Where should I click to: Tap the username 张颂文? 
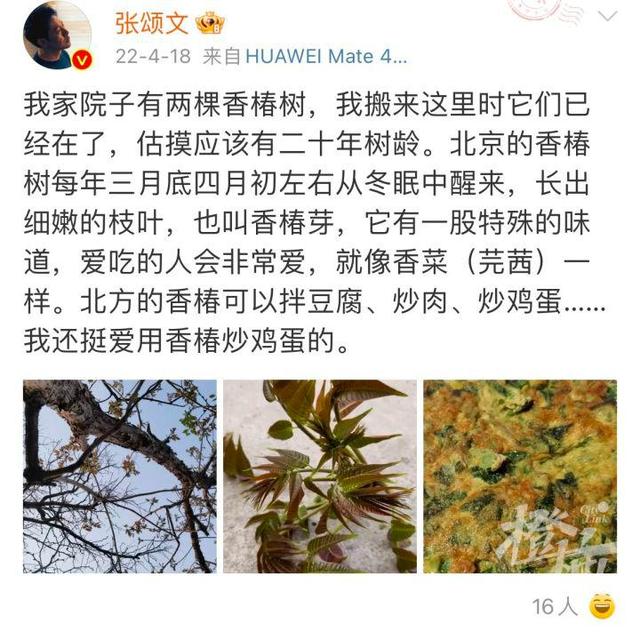148,23
